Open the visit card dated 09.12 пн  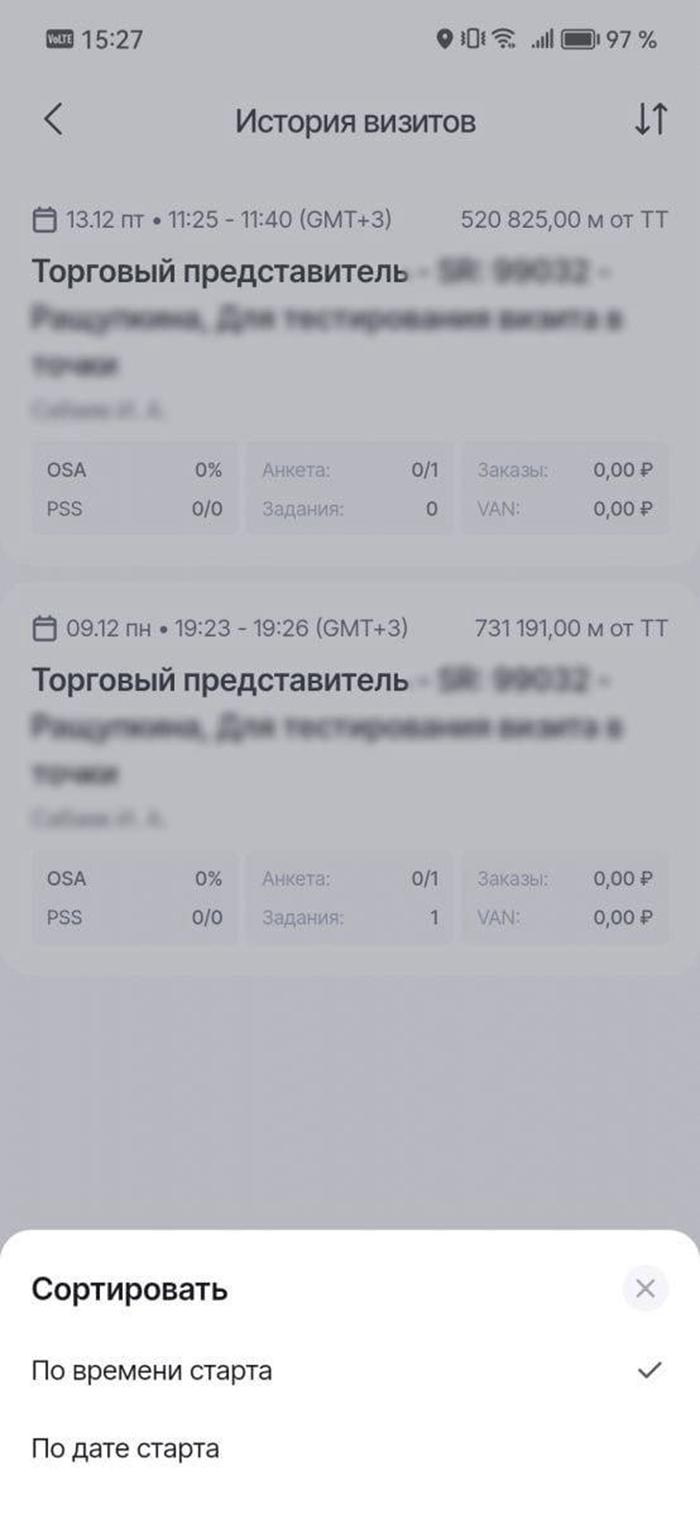(350, 779)
